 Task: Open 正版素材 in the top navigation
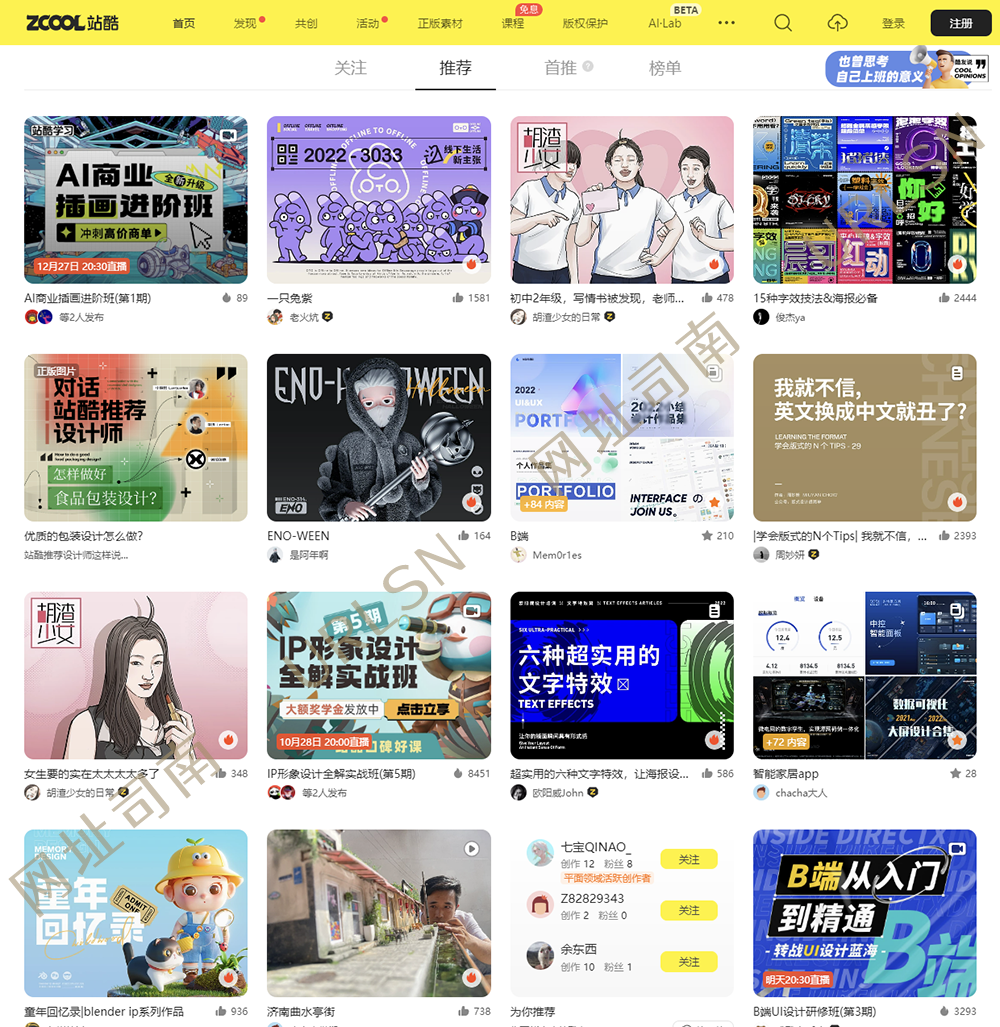440,23
